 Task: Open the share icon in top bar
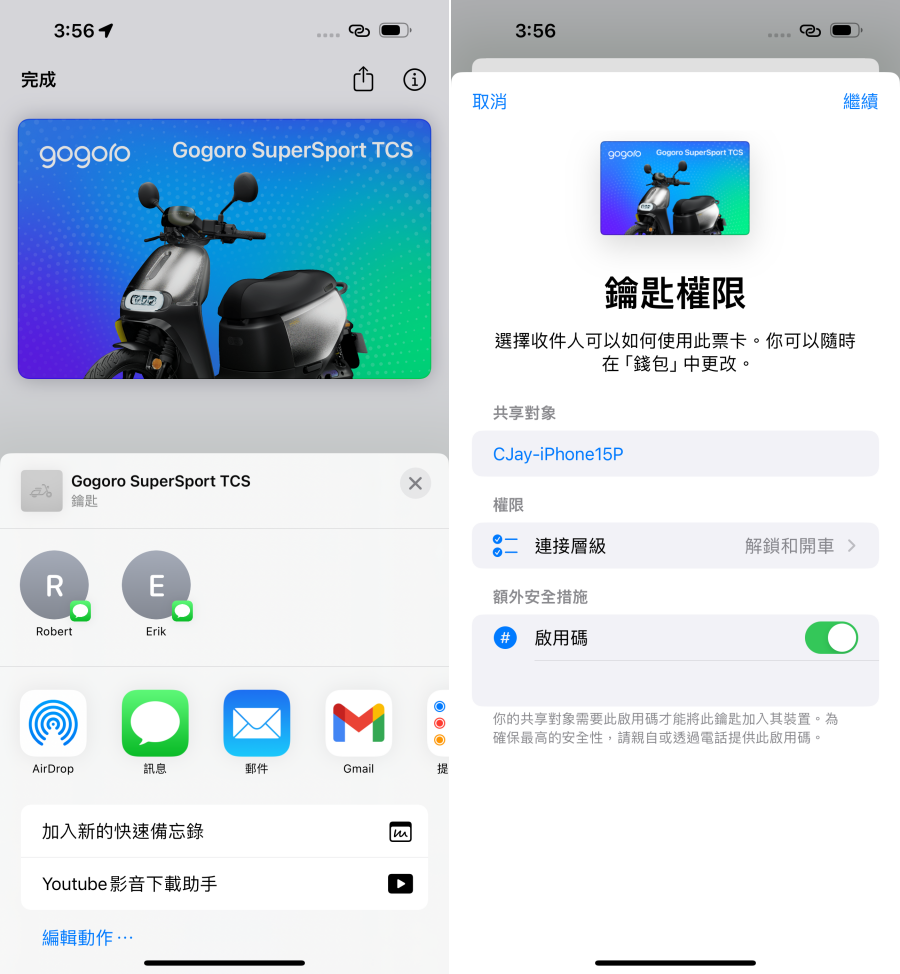pyautogui.click(x=363, y=80)
